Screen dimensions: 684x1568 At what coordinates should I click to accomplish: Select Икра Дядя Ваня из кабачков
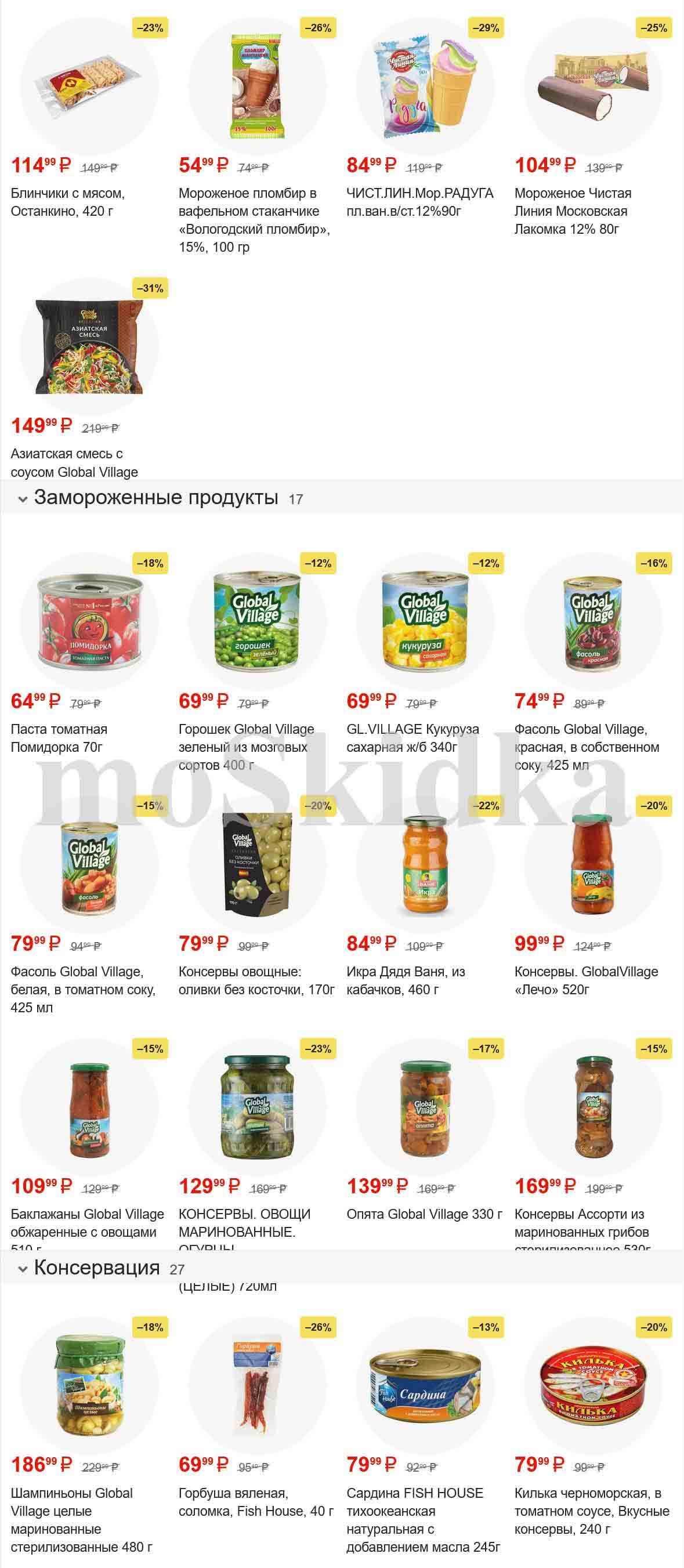click(x=425, y=864)
